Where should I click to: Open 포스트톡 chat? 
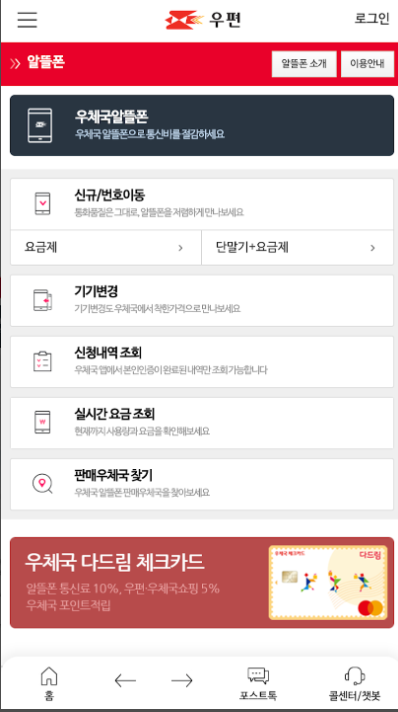click(x=258, y=683)
